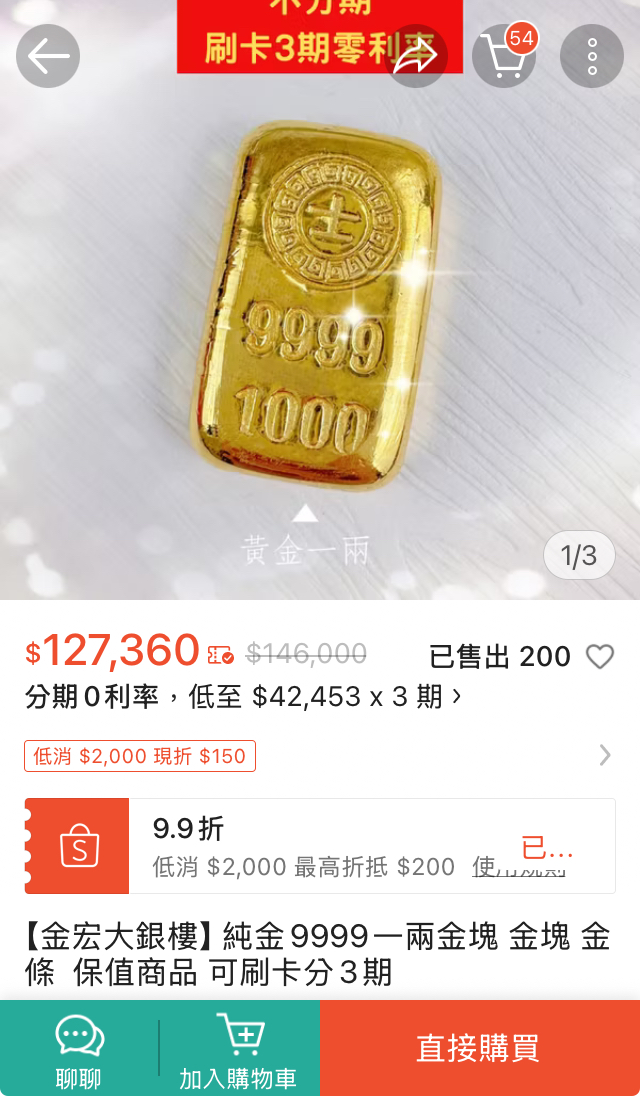Add this item to favorites with the heart

[x=599, y=656]
